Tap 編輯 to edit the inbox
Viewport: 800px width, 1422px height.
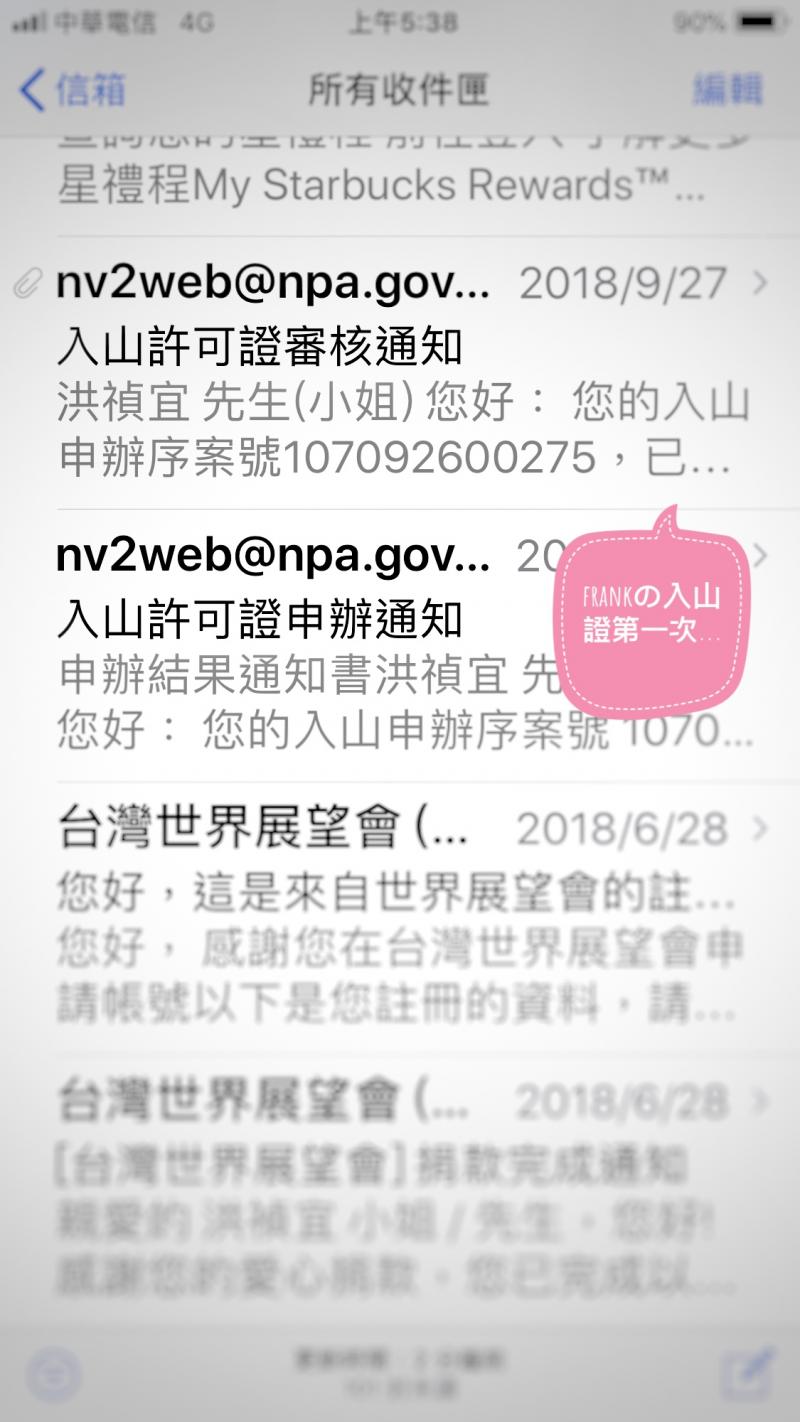click(x=727, y=91)
